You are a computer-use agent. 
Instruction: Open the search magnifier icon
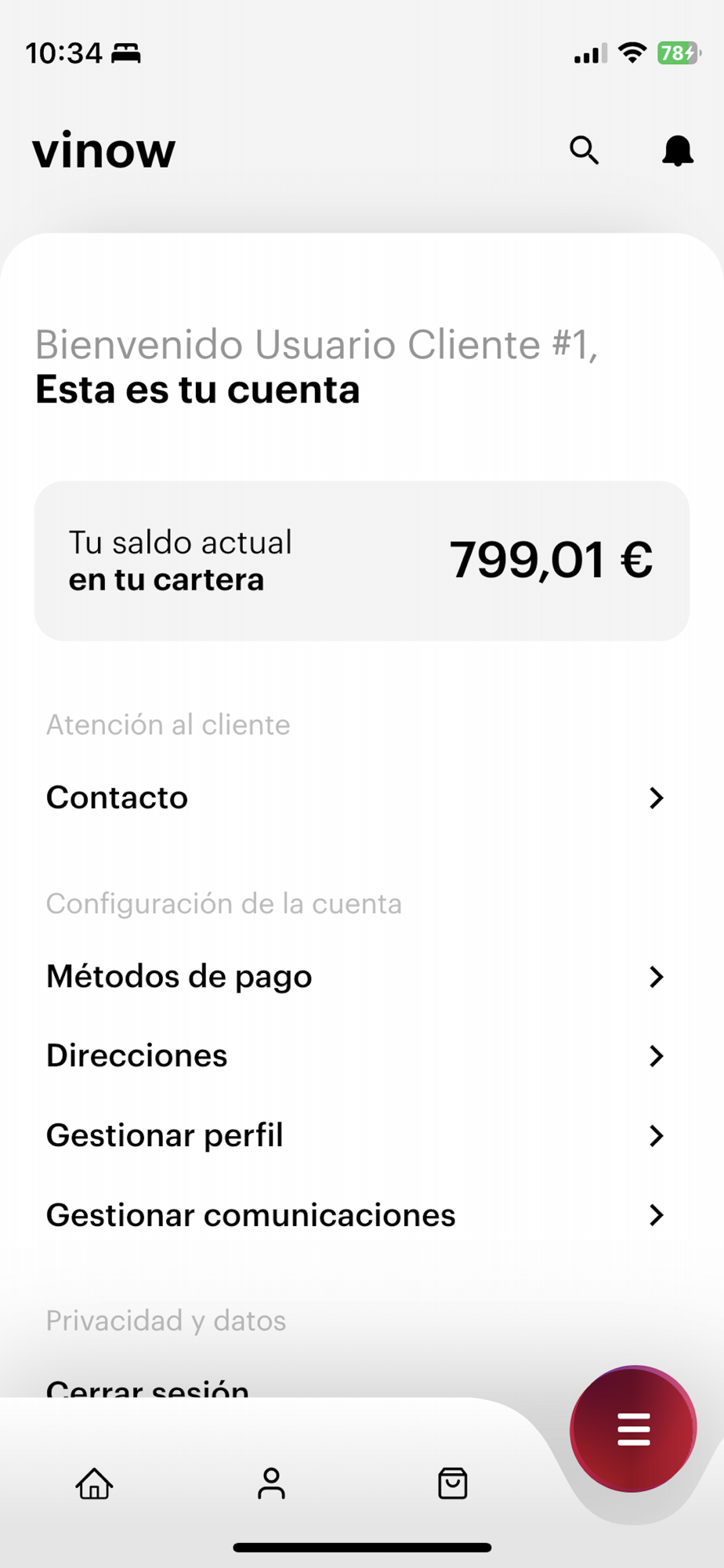point(584,150)
